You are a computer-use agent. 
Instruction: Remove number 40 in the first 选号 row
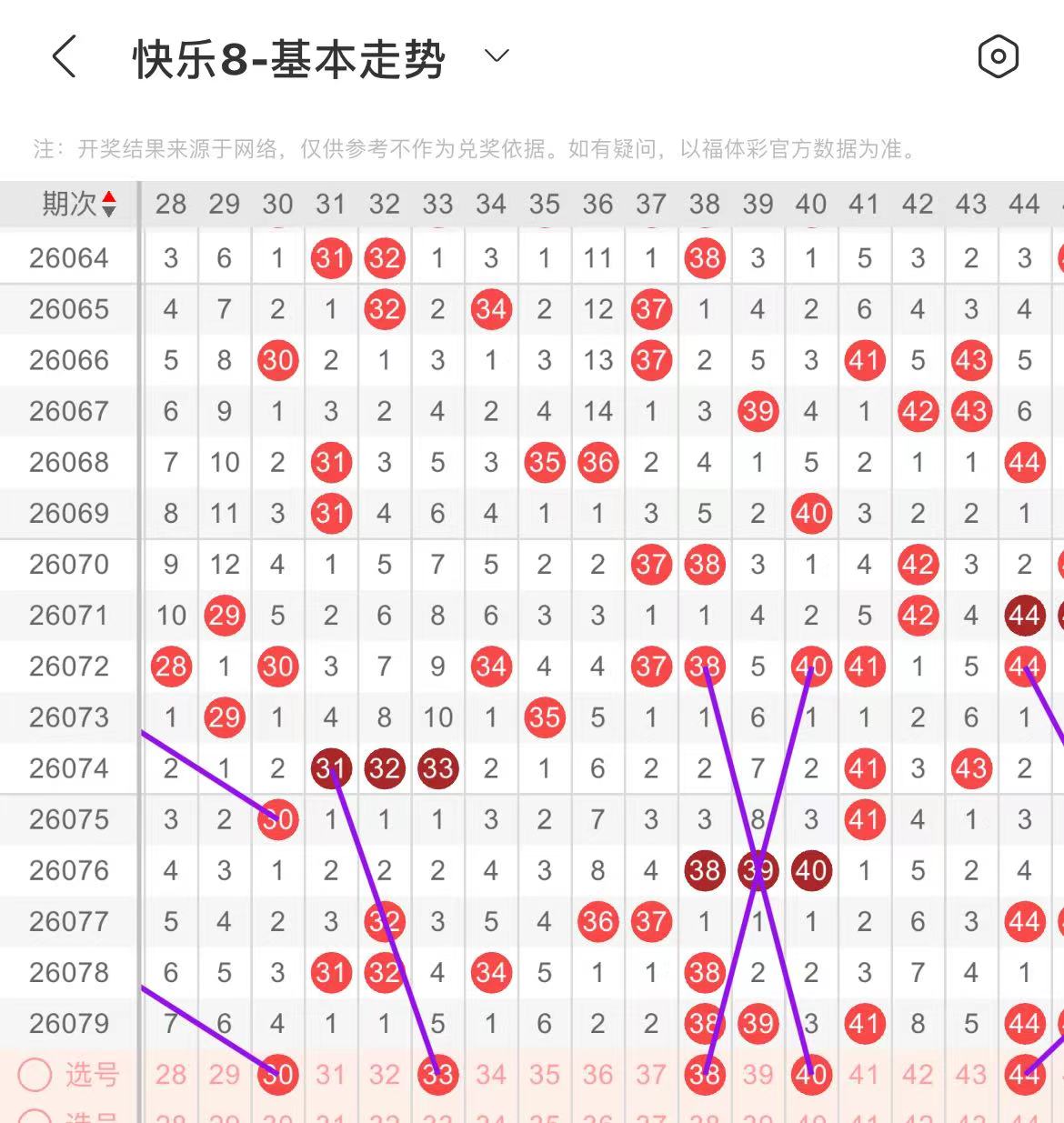[811, 1074]
